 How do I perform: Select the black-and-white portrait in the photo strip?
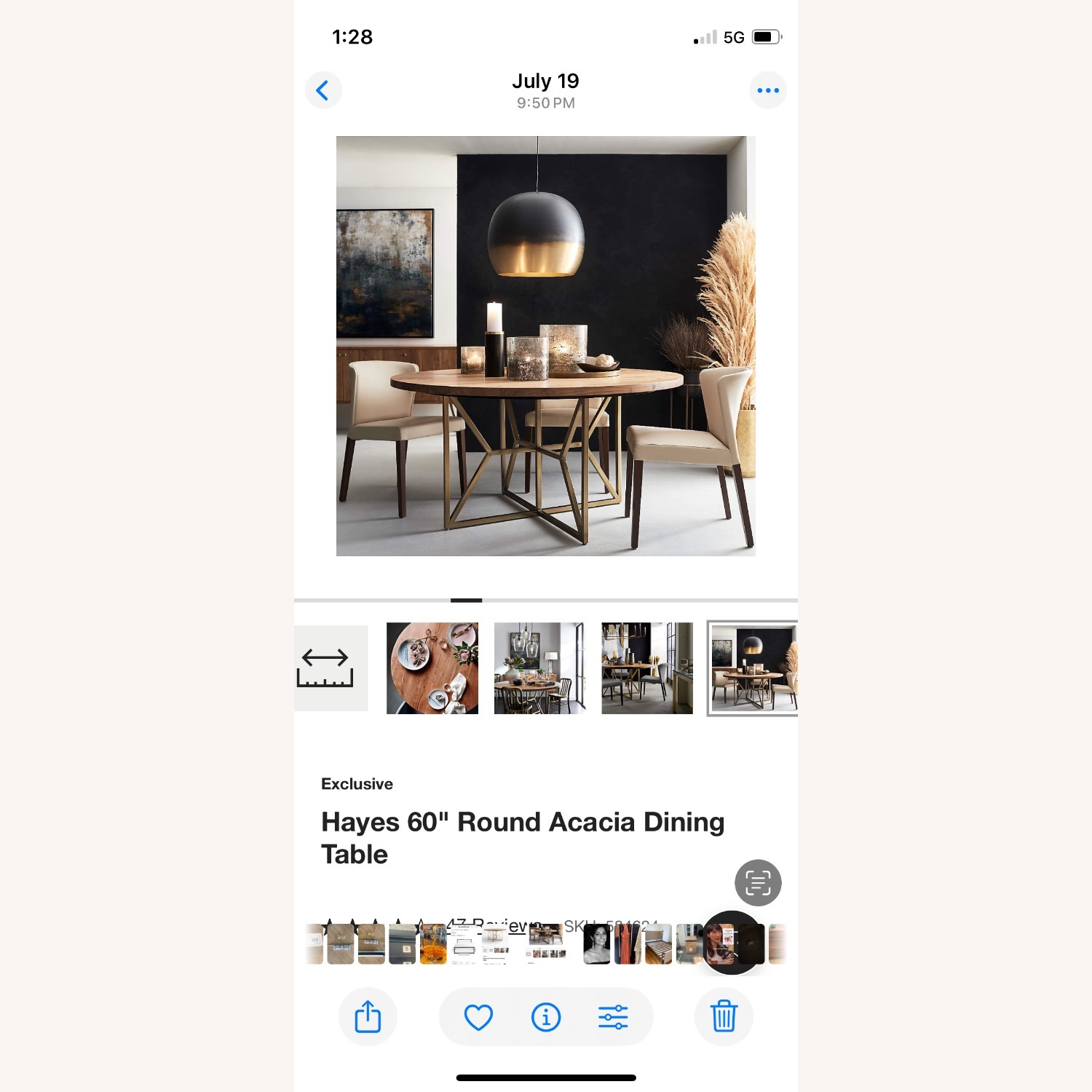click(x=597, y=943)
